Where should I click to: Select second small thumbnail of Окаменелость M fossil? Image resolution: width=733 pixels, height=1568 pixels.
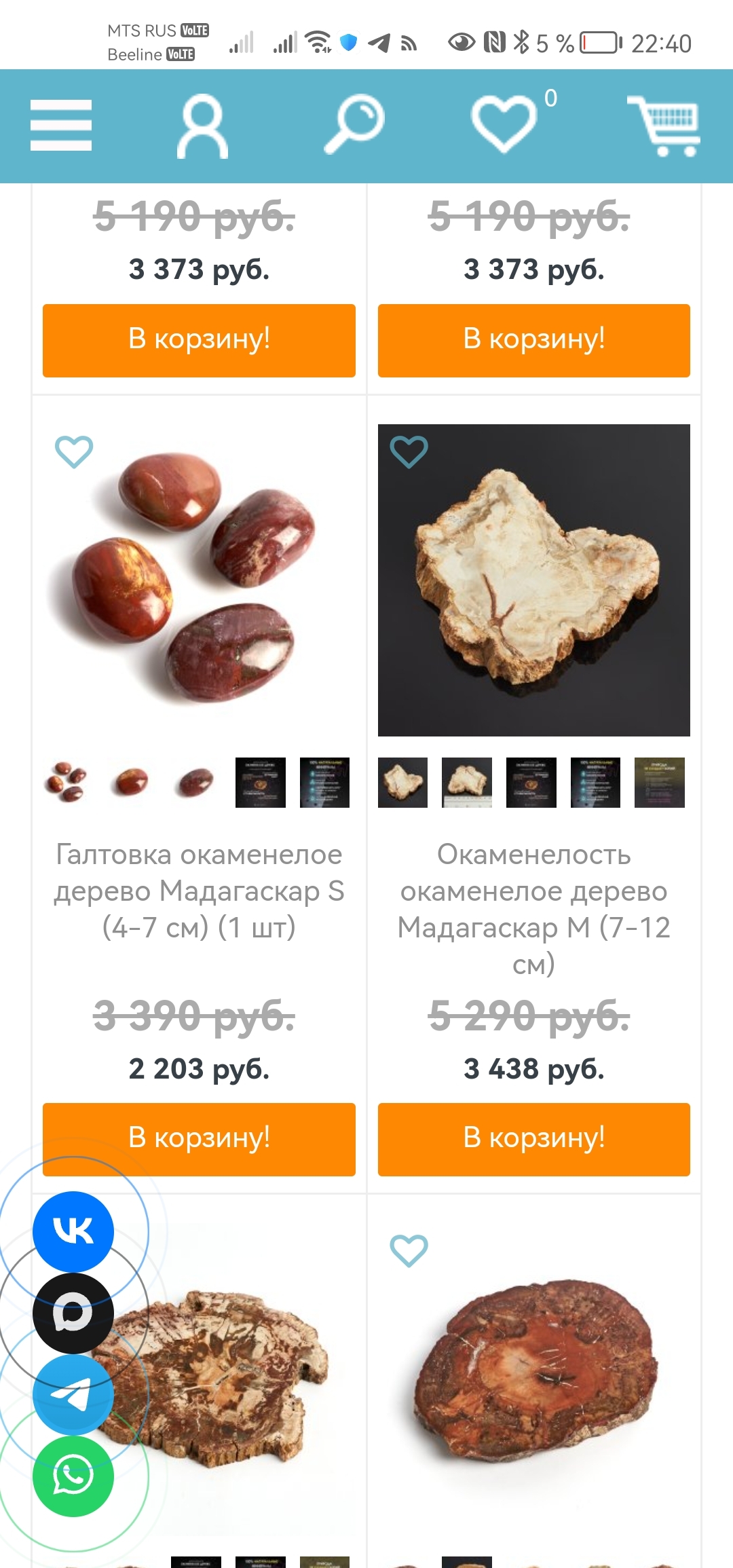click(467, 782)
